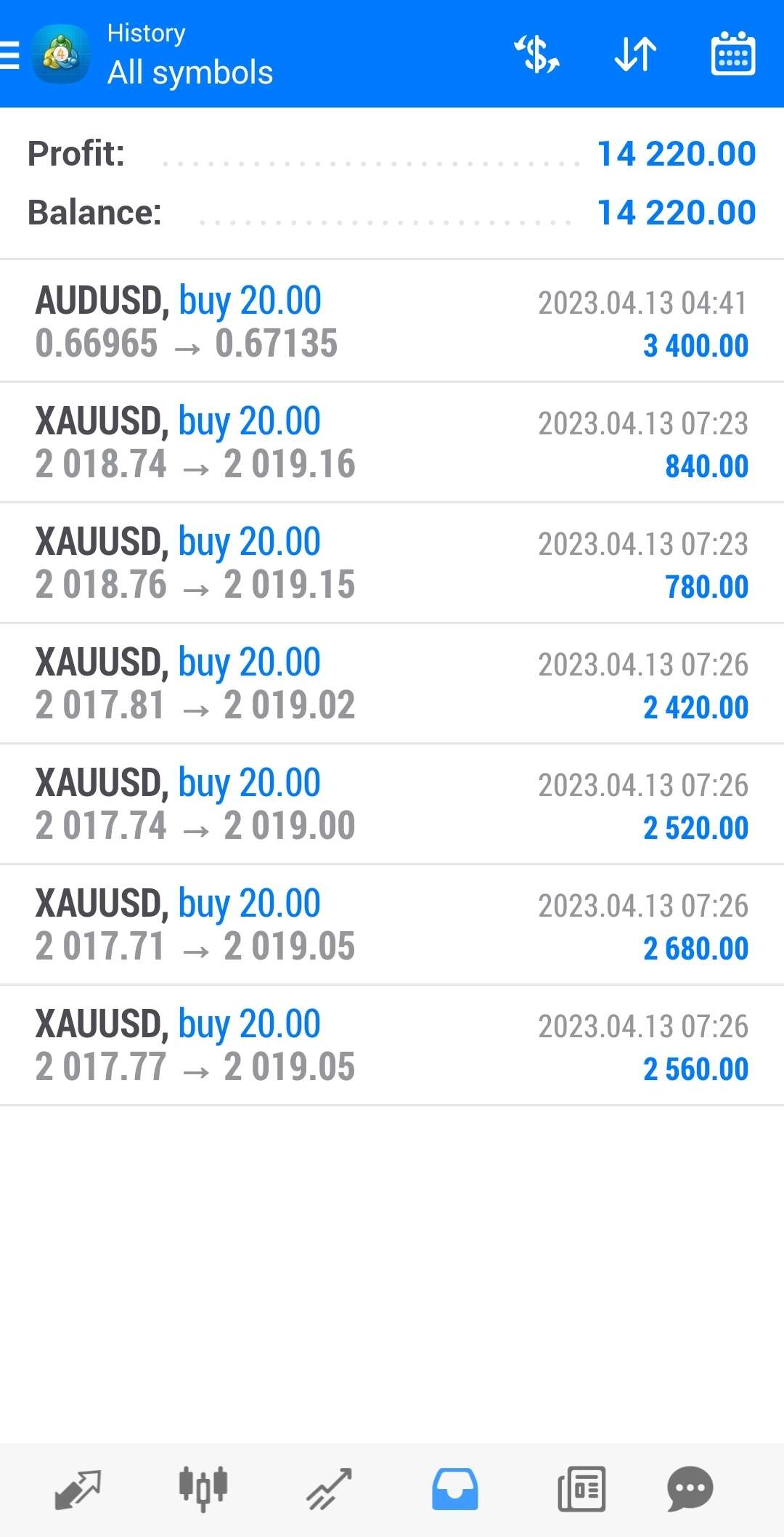
Task: Expand the XAUUSD trade with 840.00 profit
Action: point(392,442)
